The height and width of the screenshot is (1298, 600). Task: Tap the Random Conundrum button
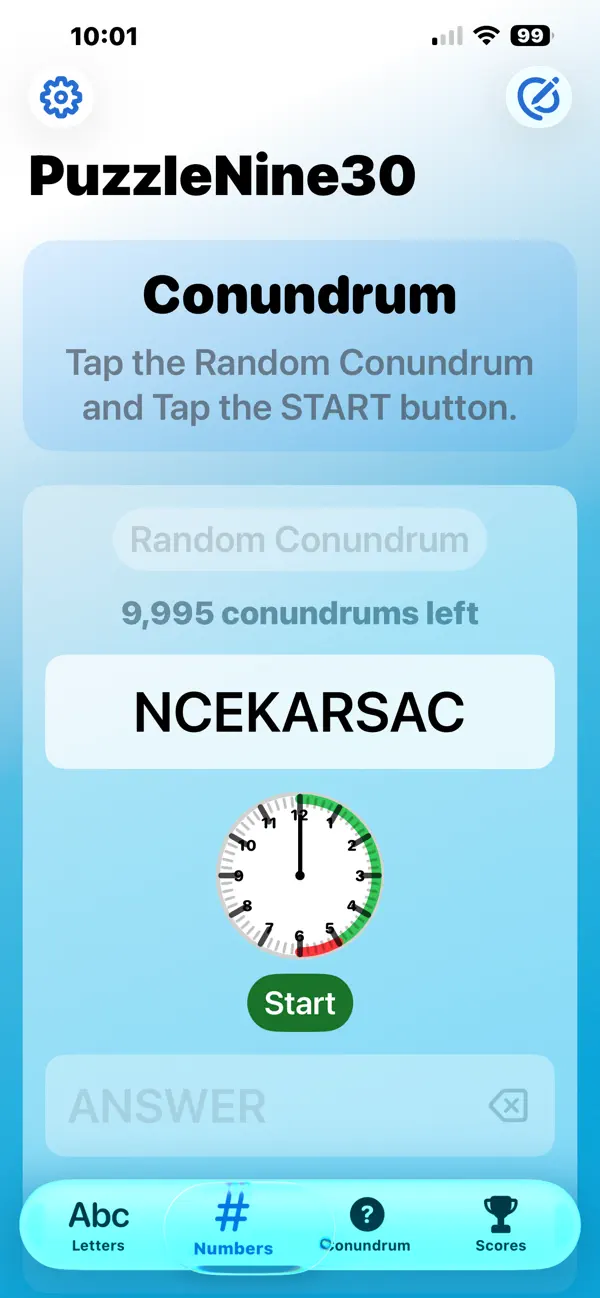(300, 540)
